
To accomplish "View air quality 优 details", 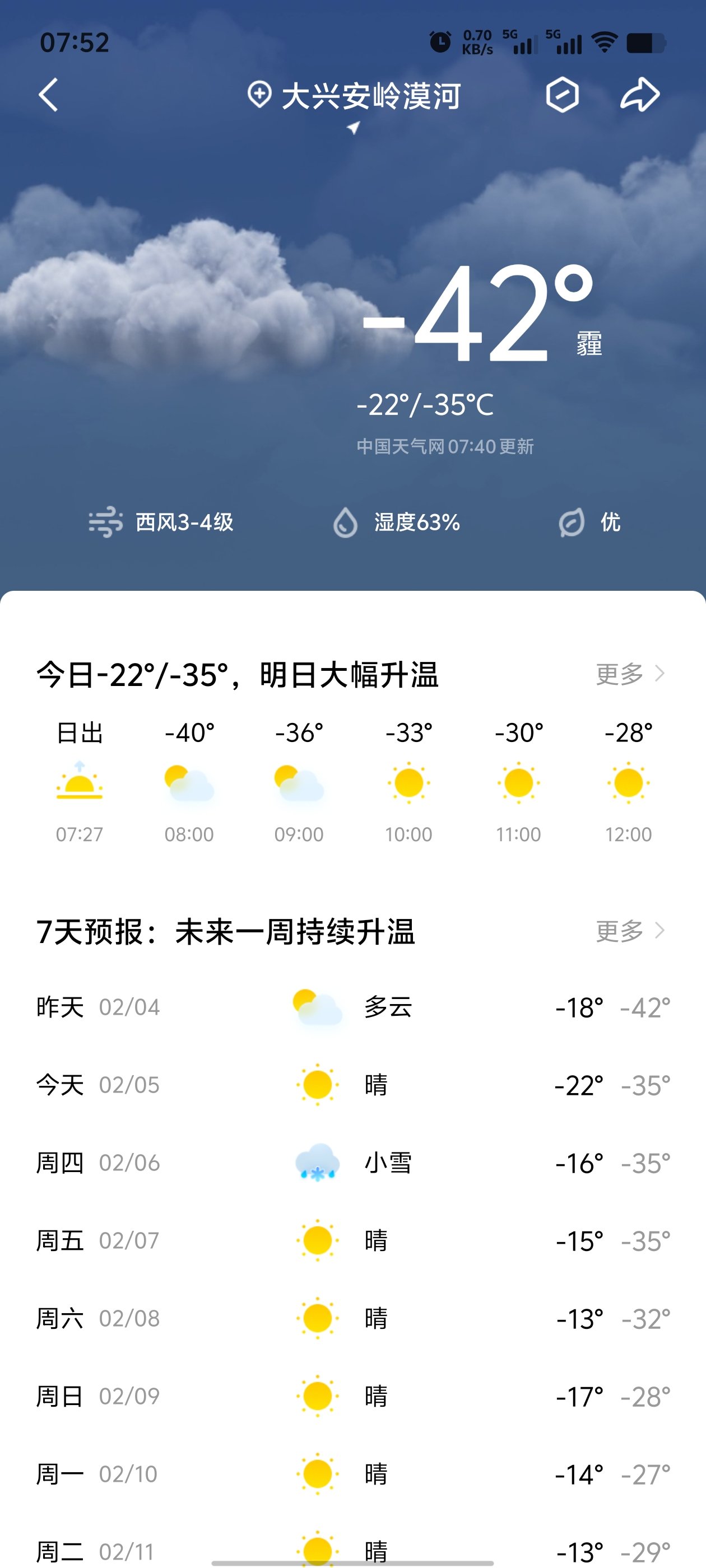I will tap(589, 522).
